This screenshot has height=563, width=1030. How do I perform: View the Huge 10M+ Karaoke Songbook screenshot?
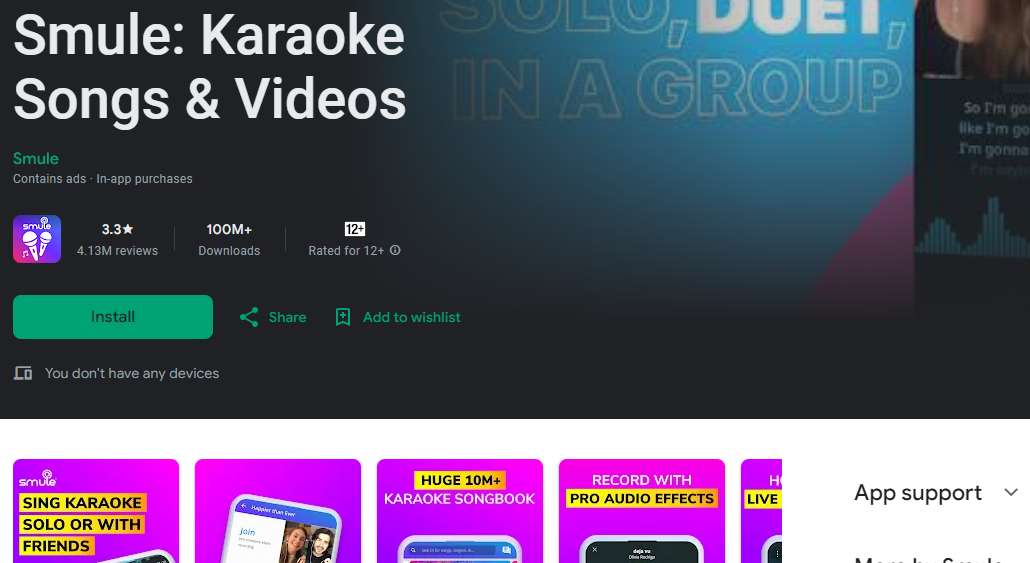tap(460, 511)
